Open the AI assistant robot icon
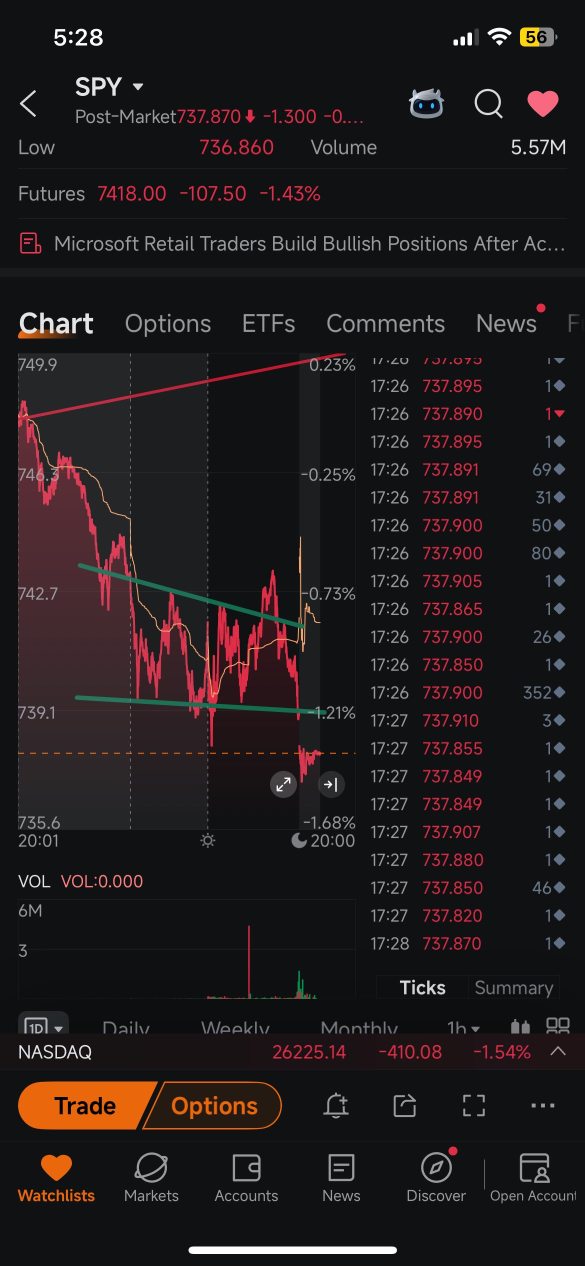Image resolution: width=585 pixels, height=1266 pixels. coord(427,103)
